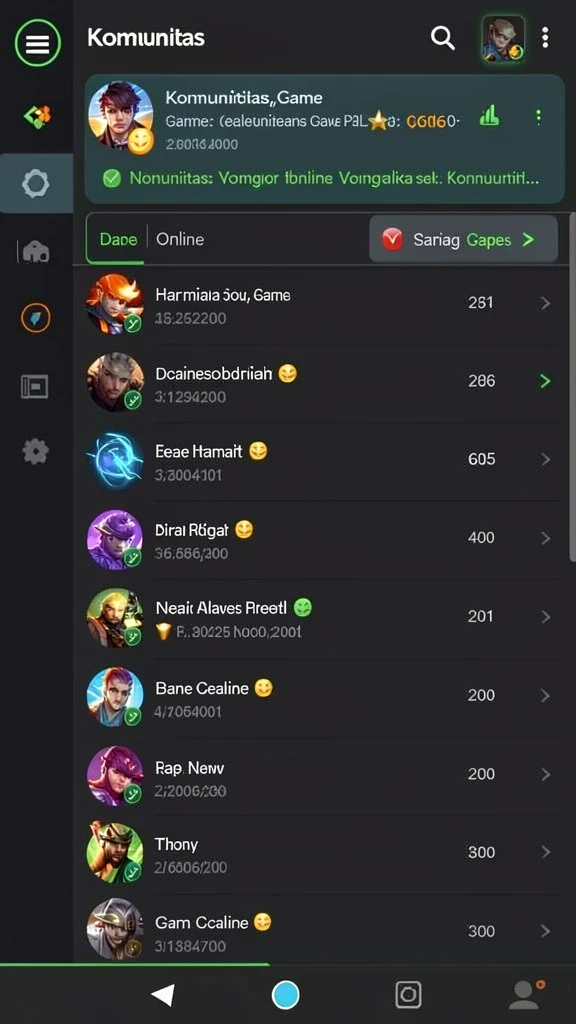Open the Eeae Hamait entry

click(x=322, y=460)
